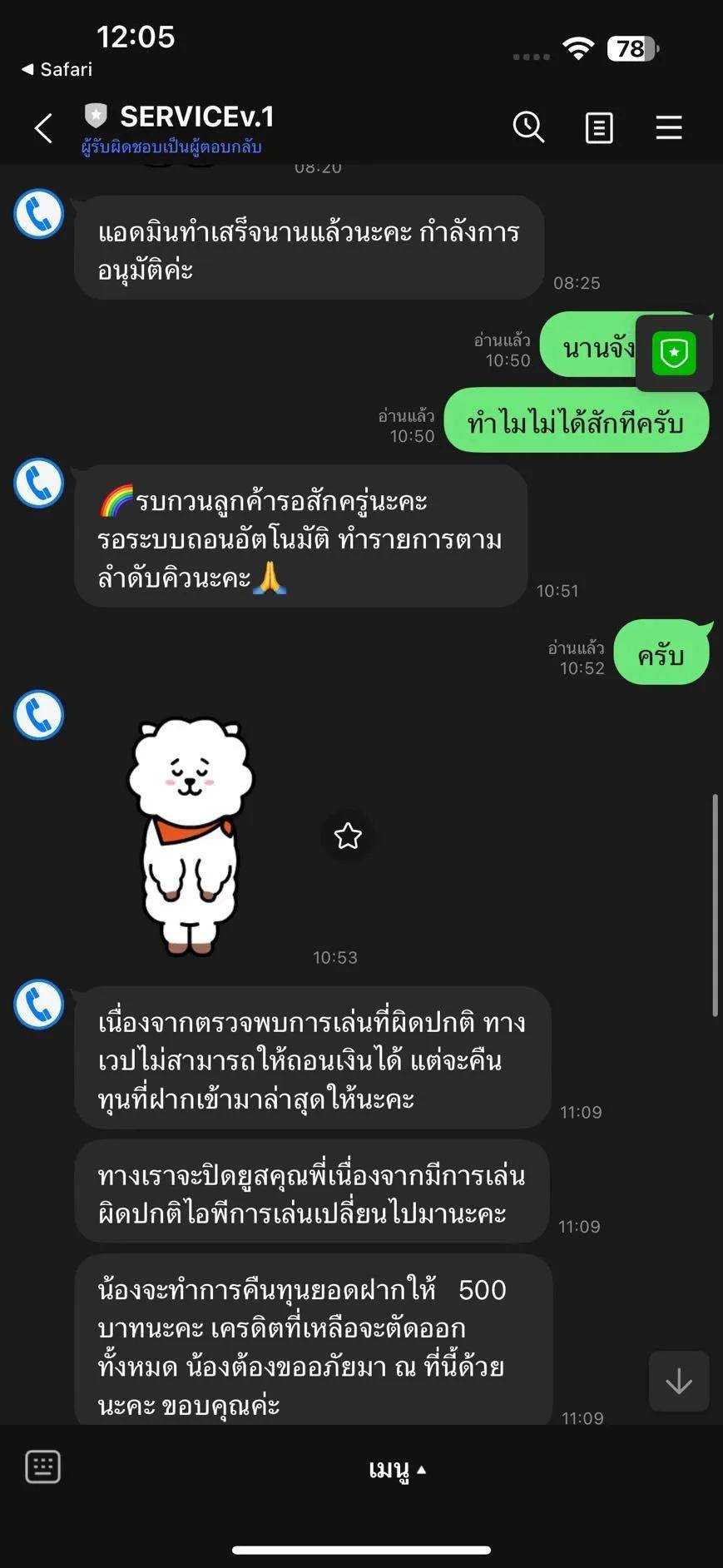Image resolution: width=723 pixels, height=1568 pixels.
Task: Open the white sheep sticker
Action: pyautogui.click(x=191, y=836)
